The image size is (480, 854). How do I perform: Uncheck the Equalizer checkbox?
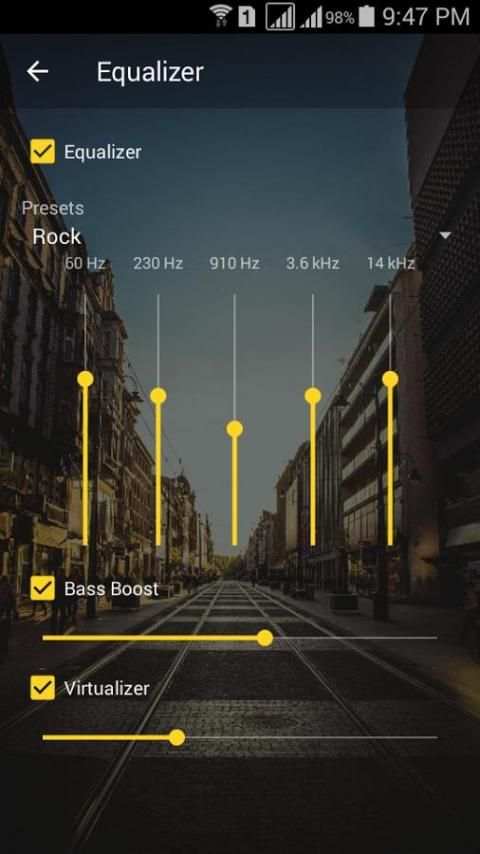[x=42, y=151]
